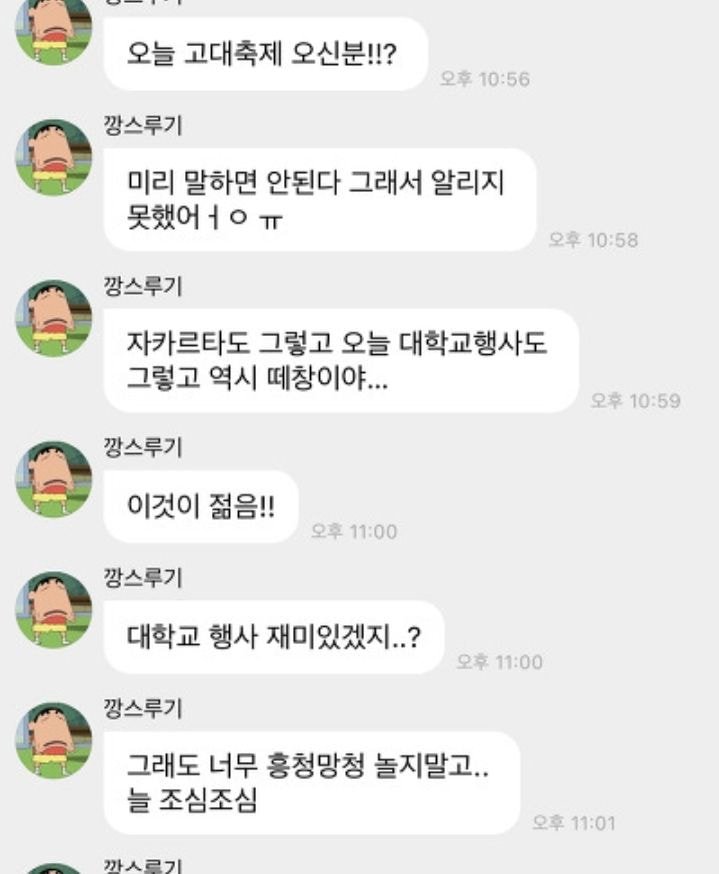Tap the avatar beside "오늘 고대축제 오신분!!?"
This screenshot has height=874, width=719.
53,30
